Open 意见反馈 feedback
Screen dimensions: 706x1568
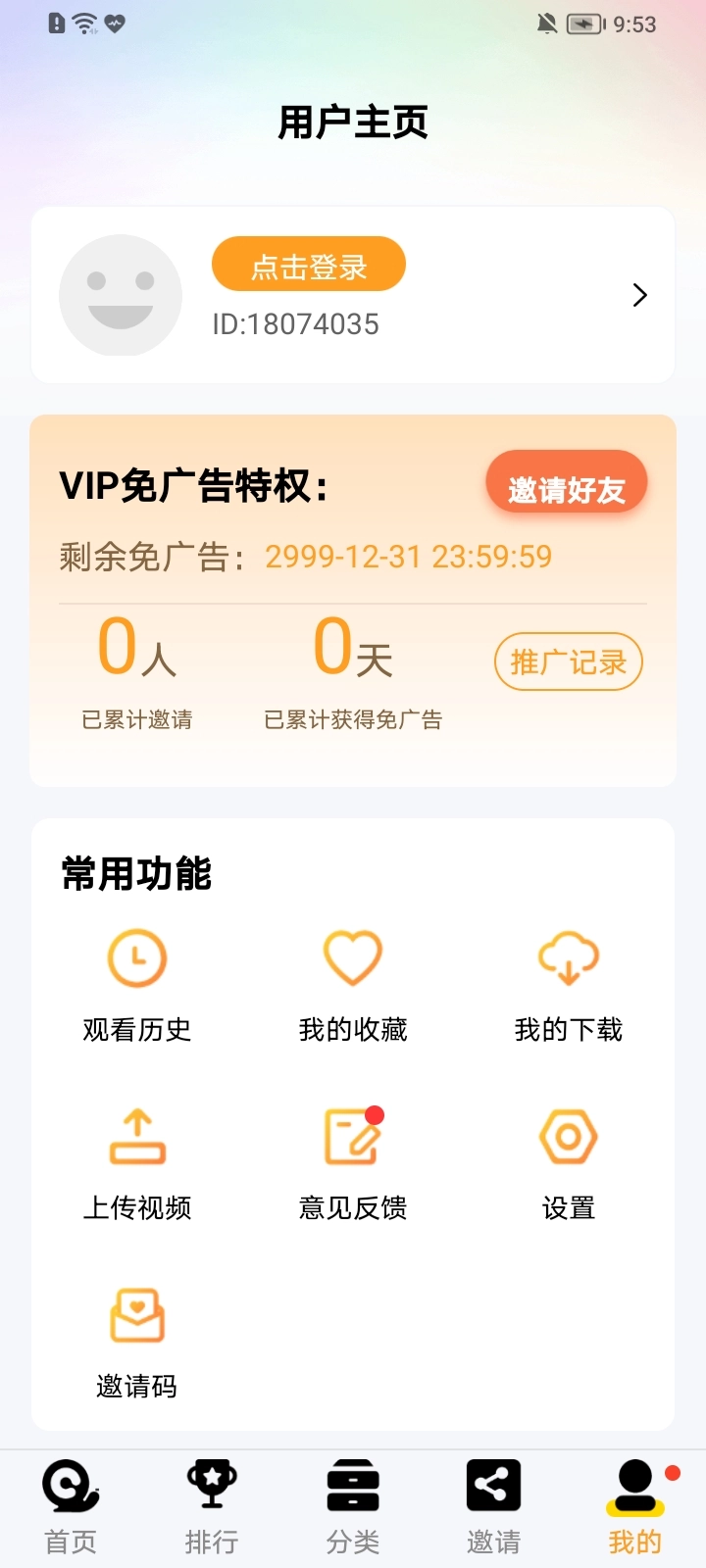[x=353, y=1162]
